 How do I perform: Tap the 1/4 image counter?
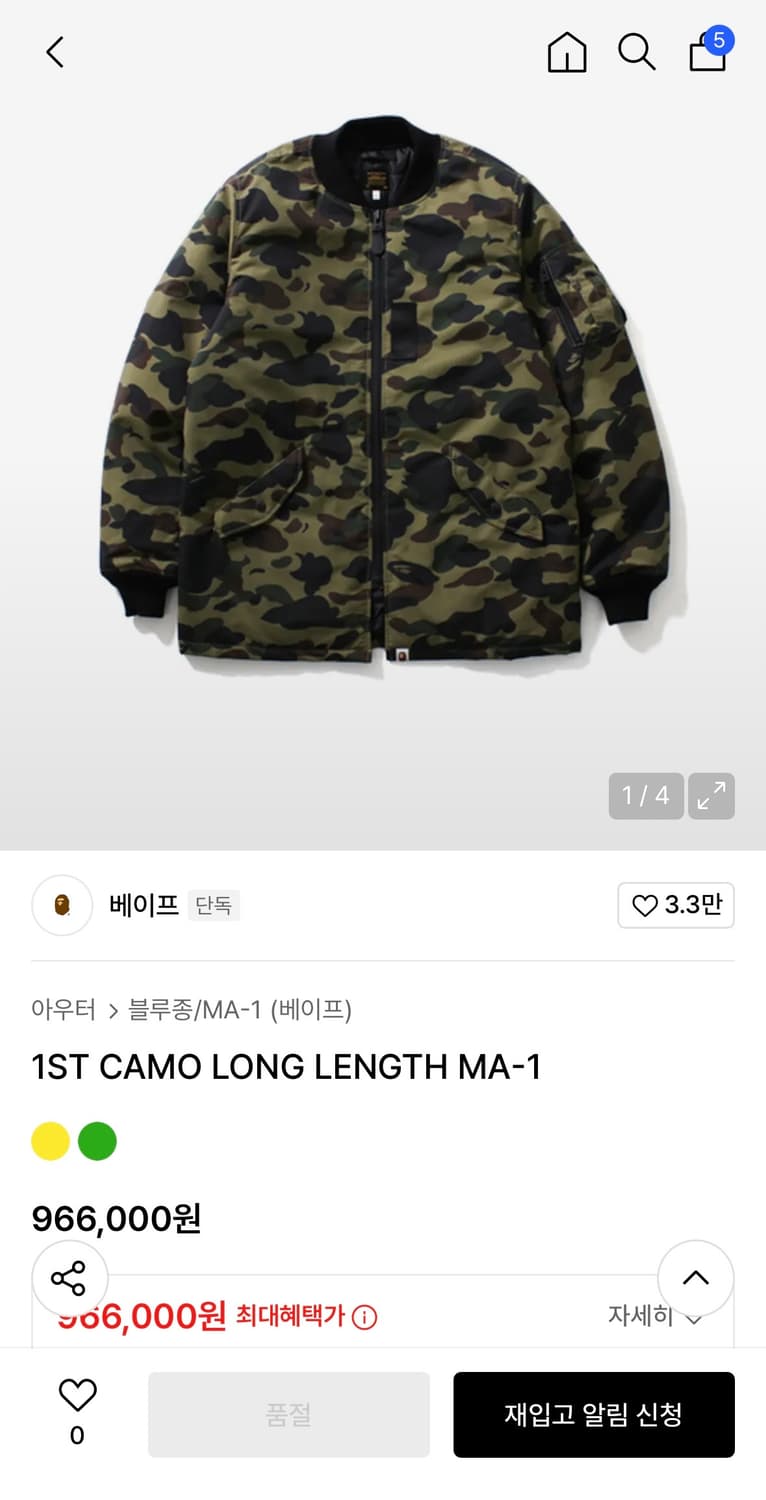(645, 796)
